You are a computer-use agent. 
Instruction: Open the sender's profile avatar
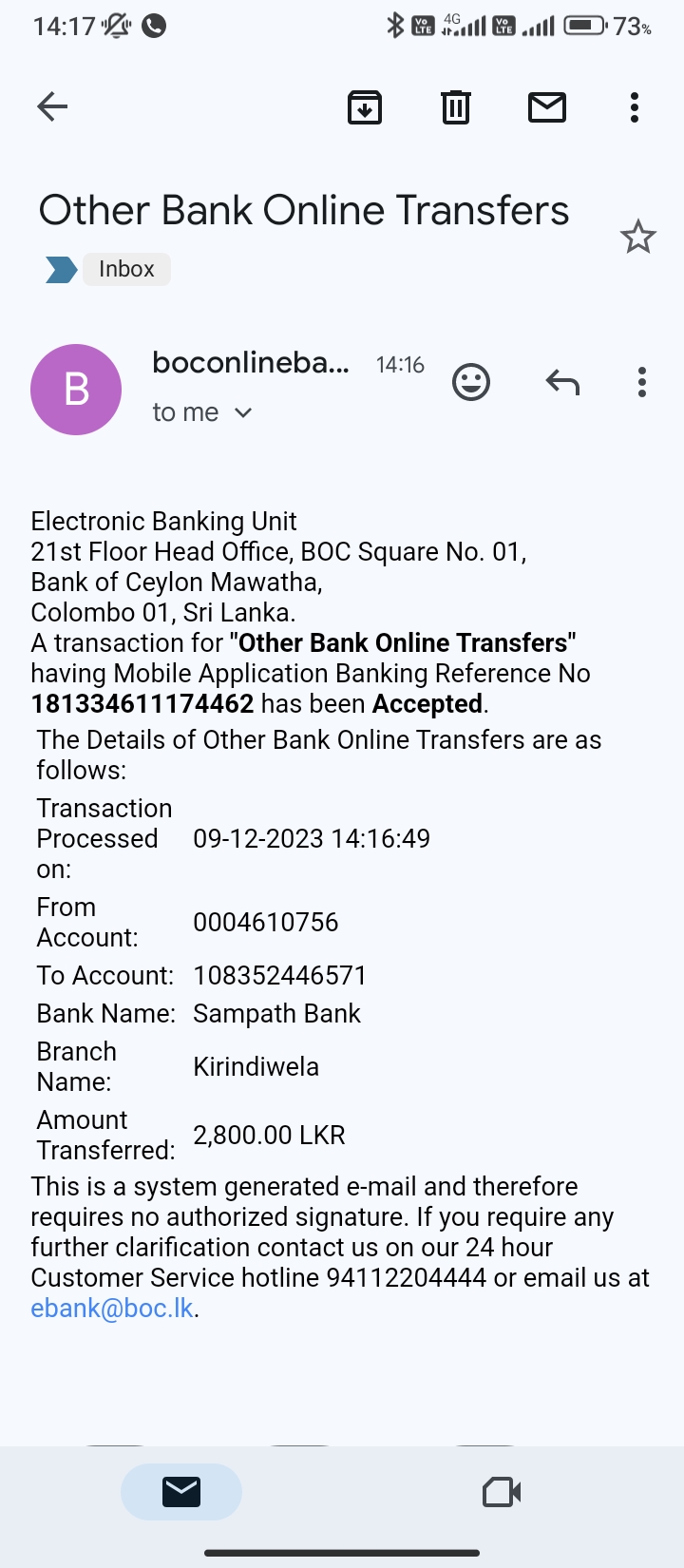click(76, 390)
